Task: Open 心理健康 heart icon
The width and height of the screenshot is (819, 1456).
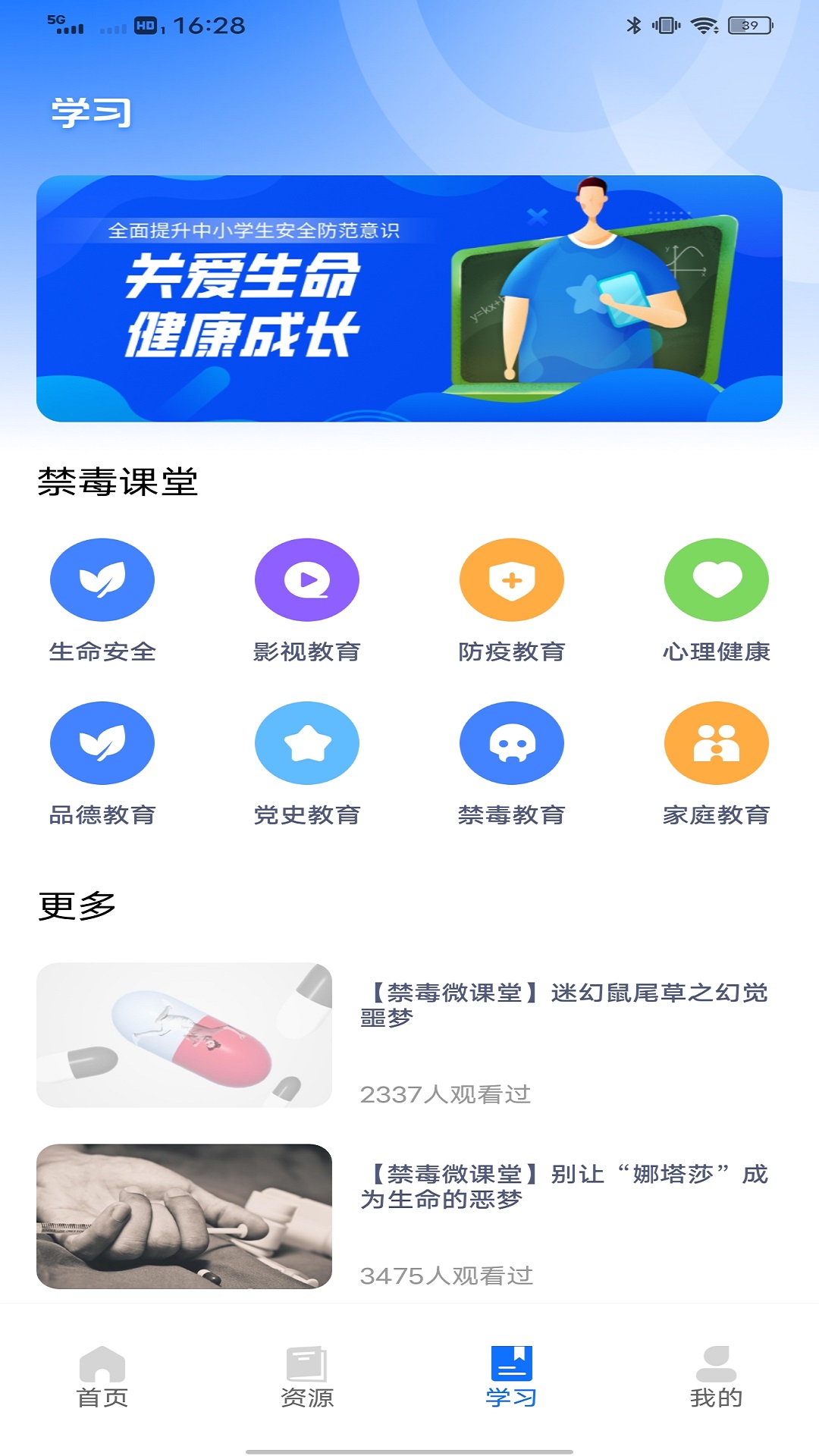Action: [717, 580]
